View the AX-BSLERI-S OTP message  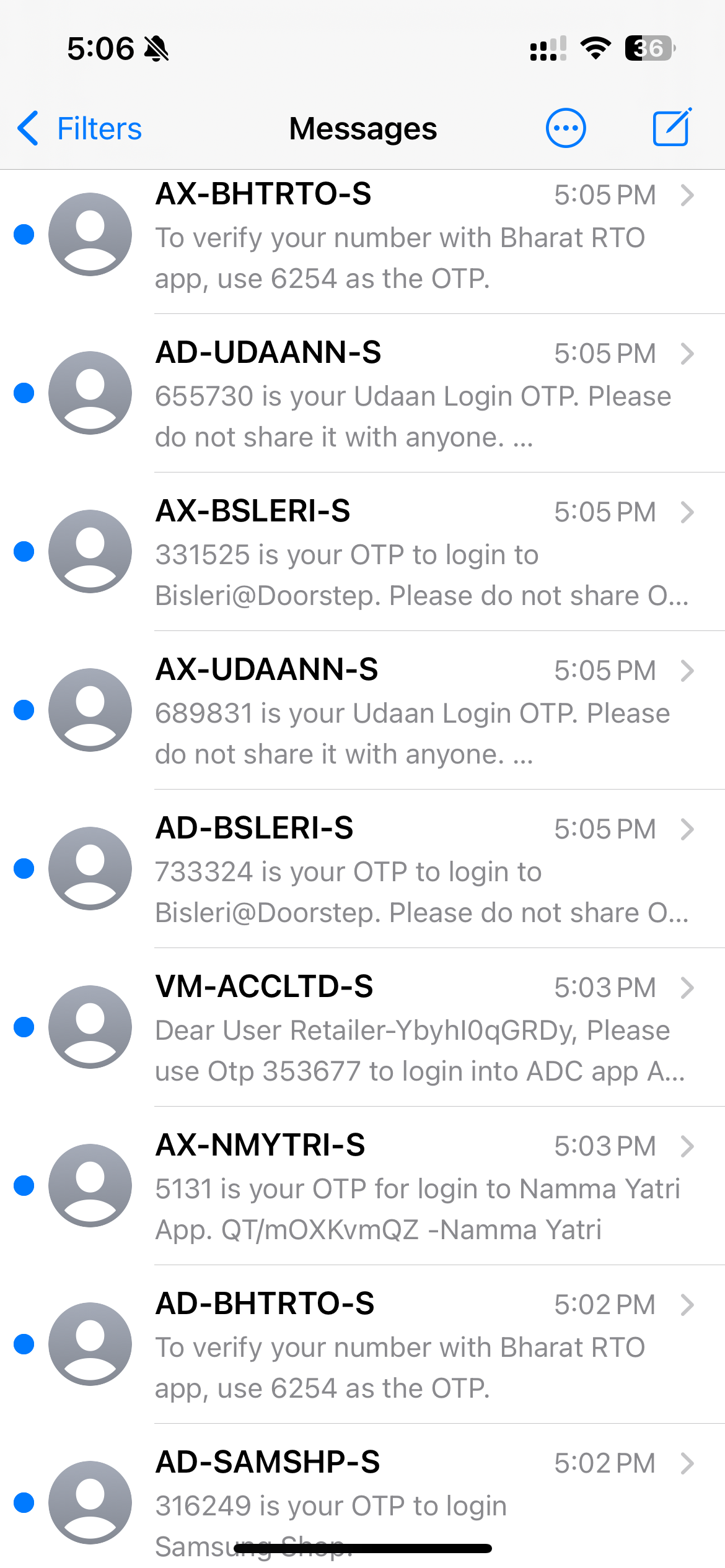point(409,554)
